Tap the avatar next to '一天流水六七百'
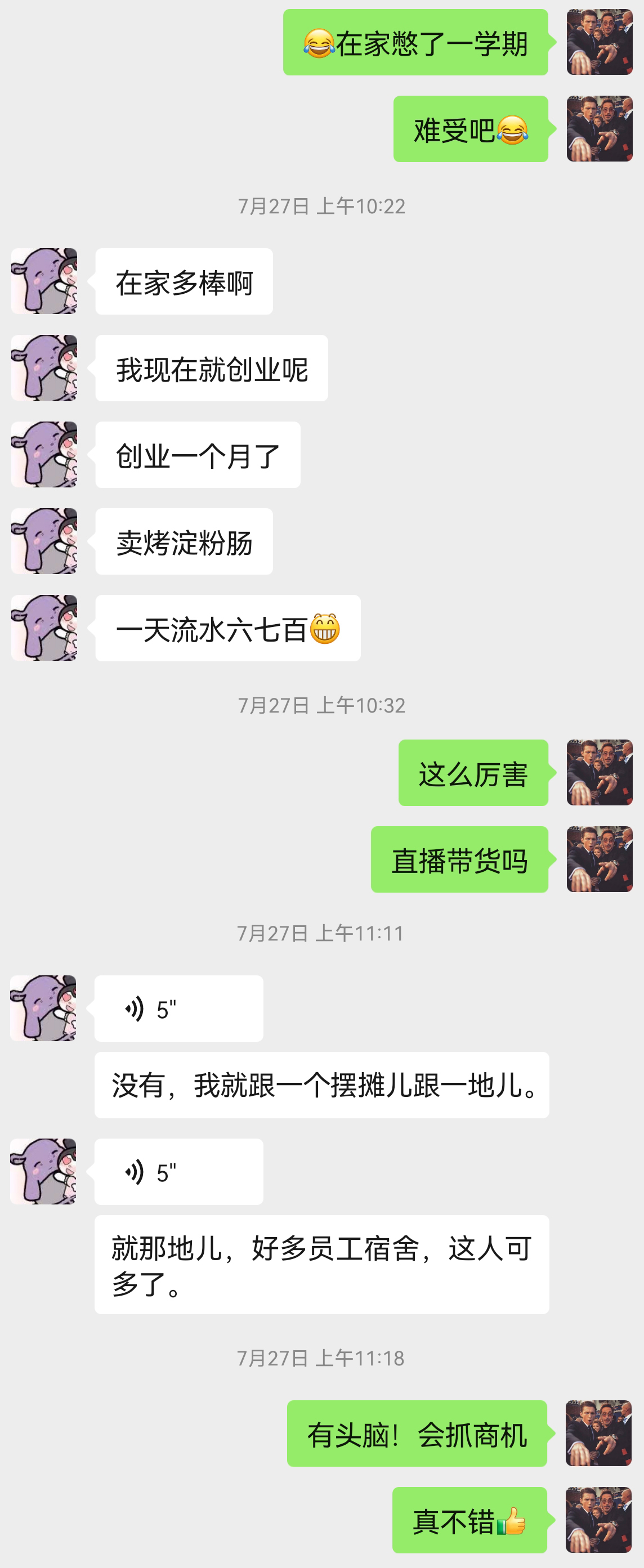Image resolution: width=644 pixels, height=1568 pixels. pyautogui.click(x=43, y=630)
